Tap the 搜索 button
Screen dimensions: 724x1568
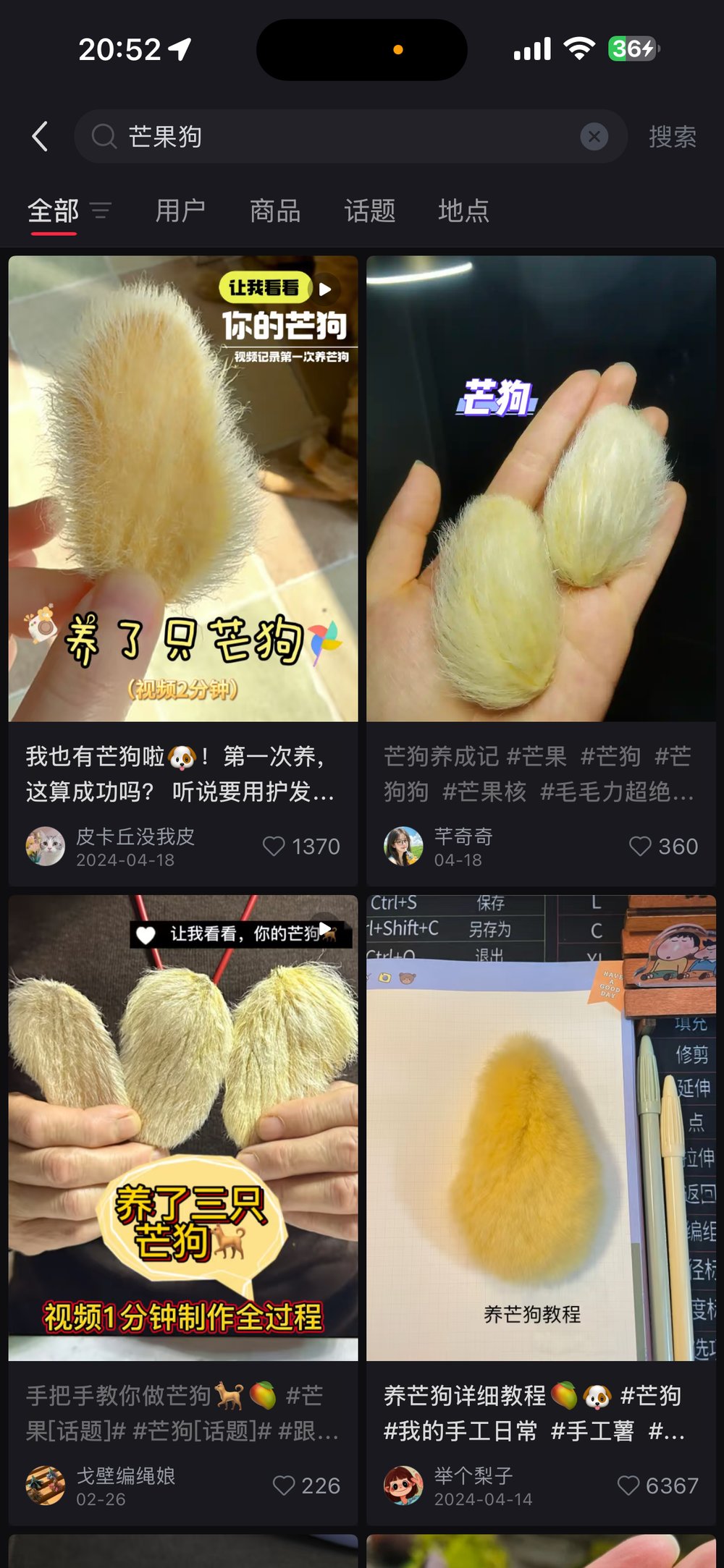pyautogui.click(x=673, y=137)
